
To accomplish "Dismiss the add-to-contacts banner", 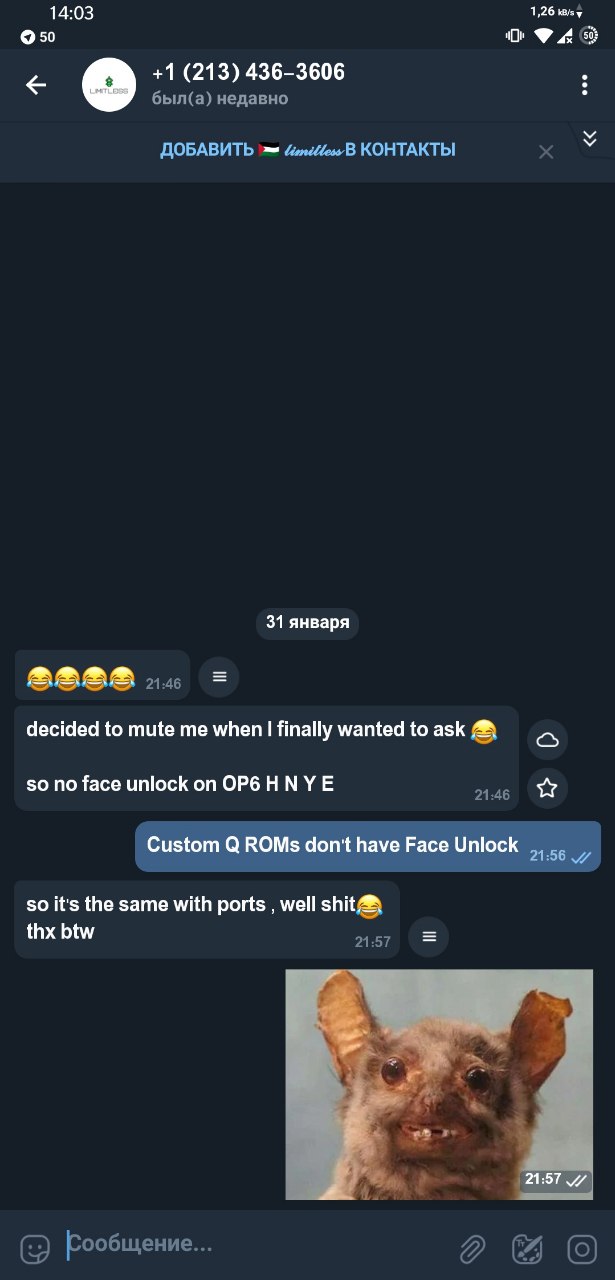I will click(546, 152).
